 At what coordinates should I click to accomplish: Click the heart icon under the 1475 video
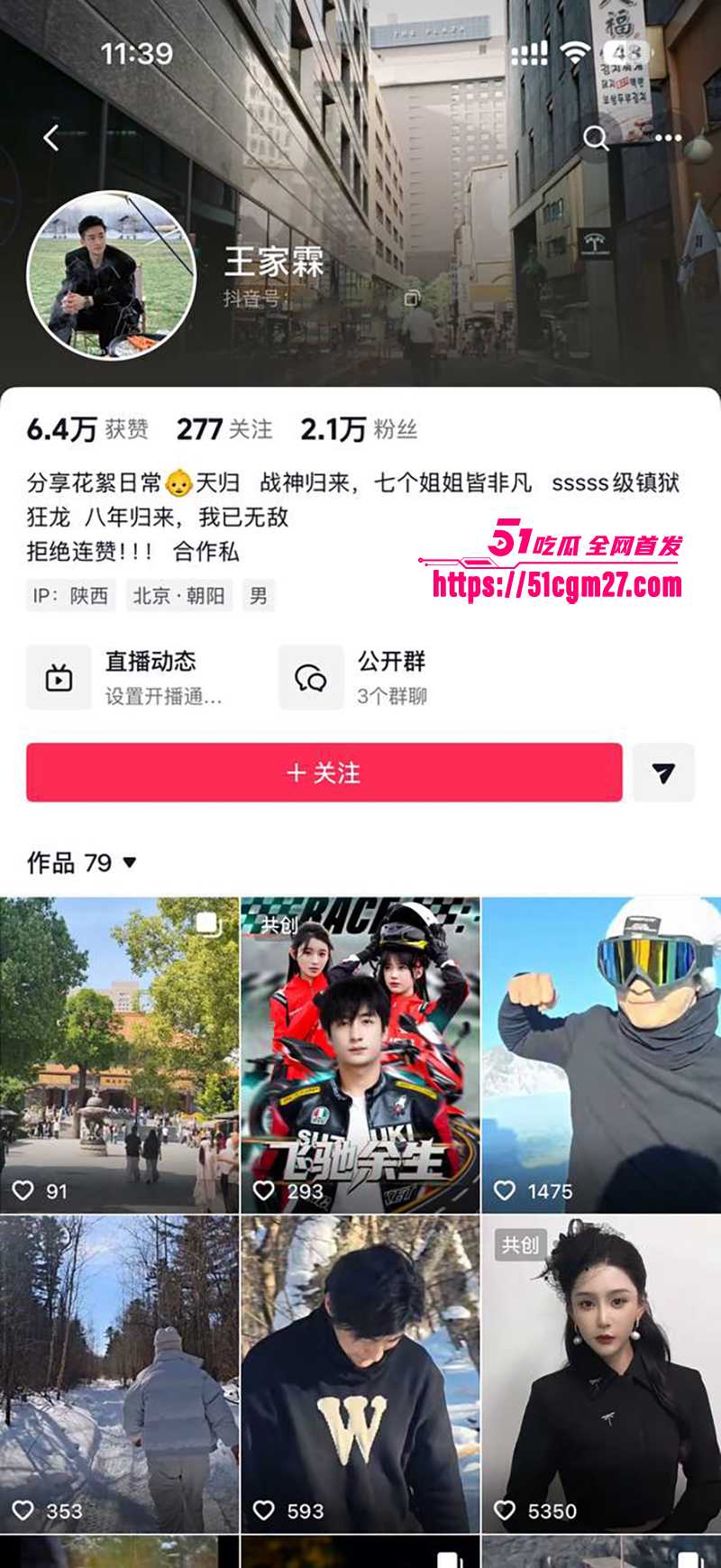coord(505,1190)
